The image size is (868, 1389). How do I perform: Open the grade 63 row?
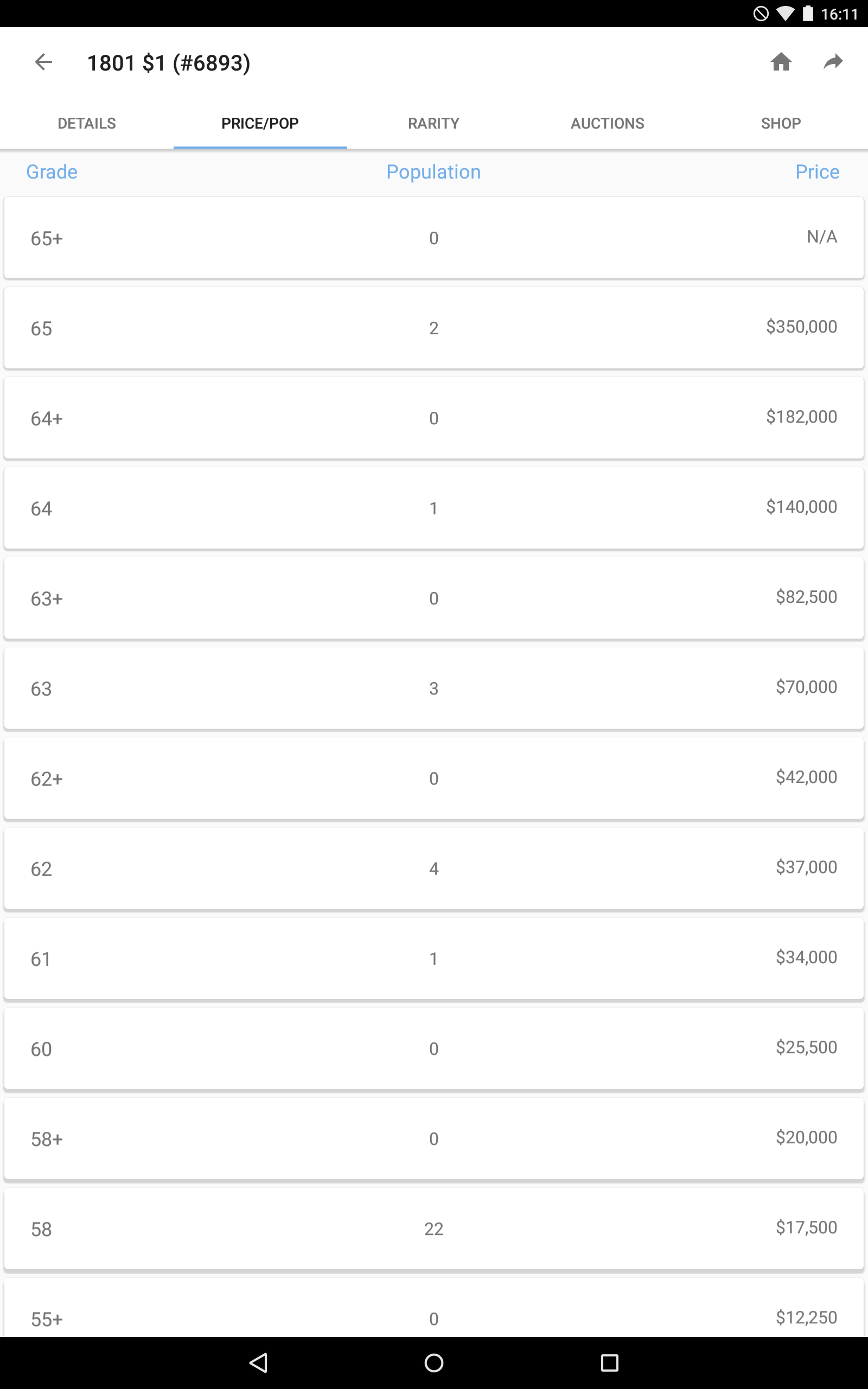click(434, 688)
